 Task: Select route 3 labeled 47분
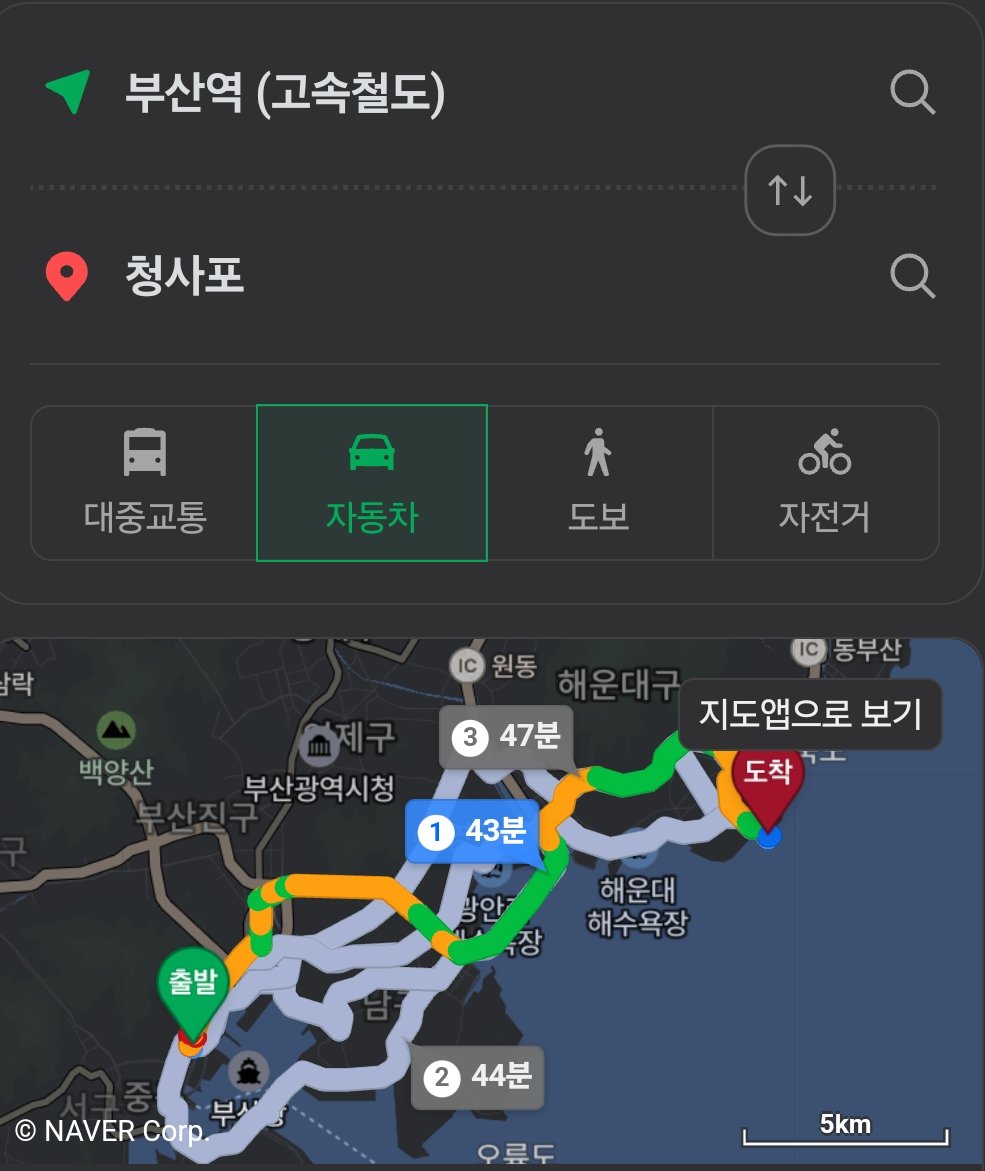(505, 738)
